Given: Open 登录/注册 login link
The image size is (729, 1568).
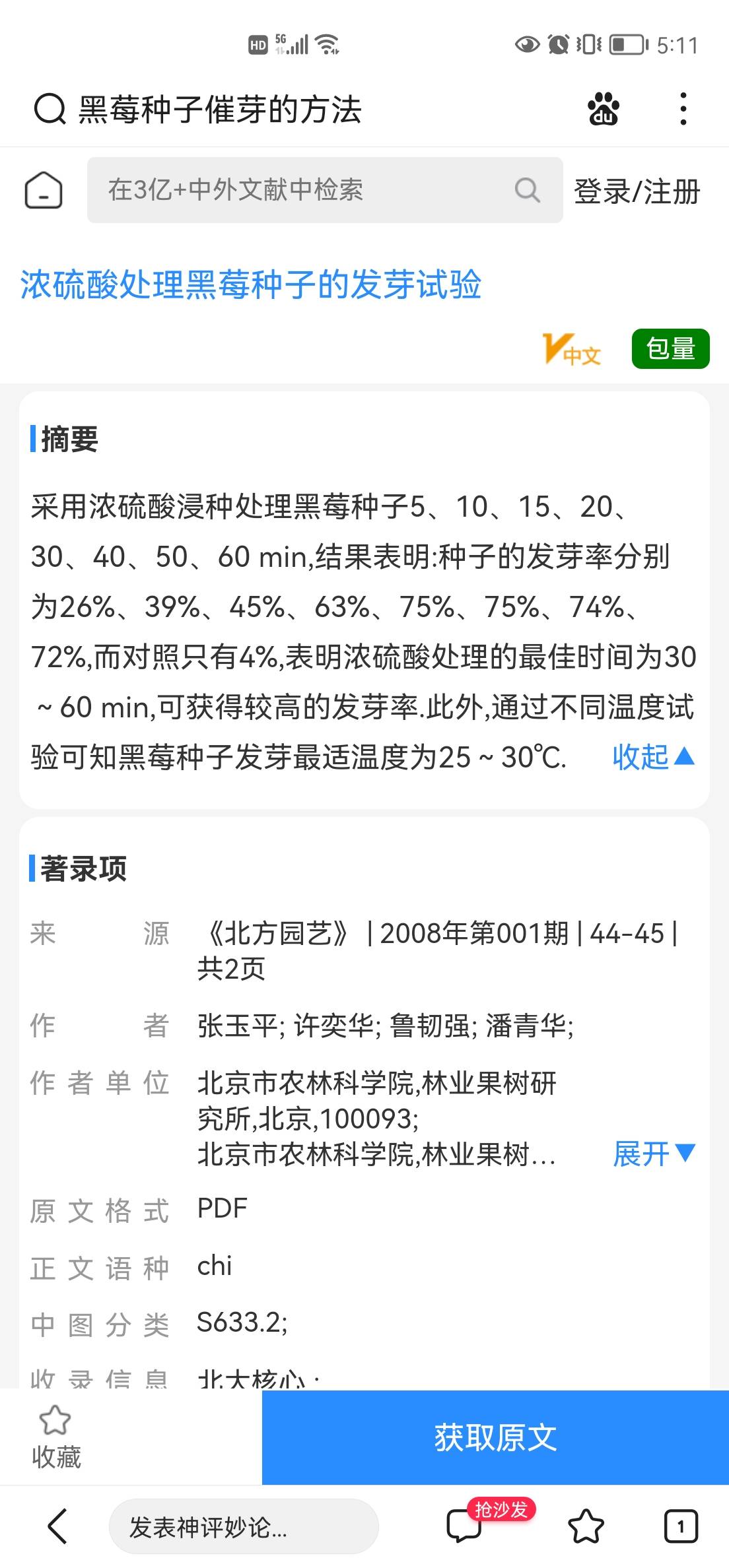Looking at the screenshot, I should [x=637, y=191].
